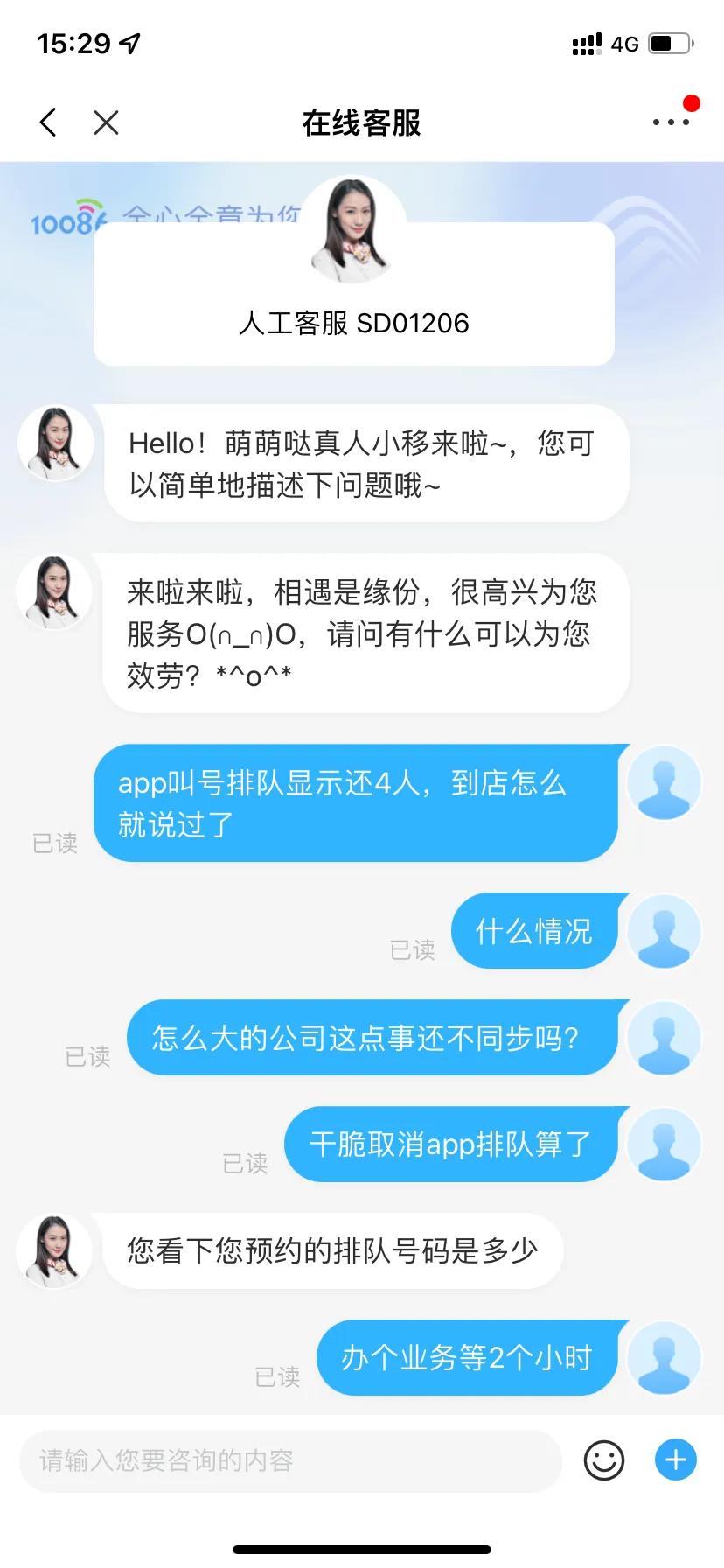The width and height of the screenshot is (724, 1568).
Task: Tap the location arrow beside the clock
Action: pos(129,41)
